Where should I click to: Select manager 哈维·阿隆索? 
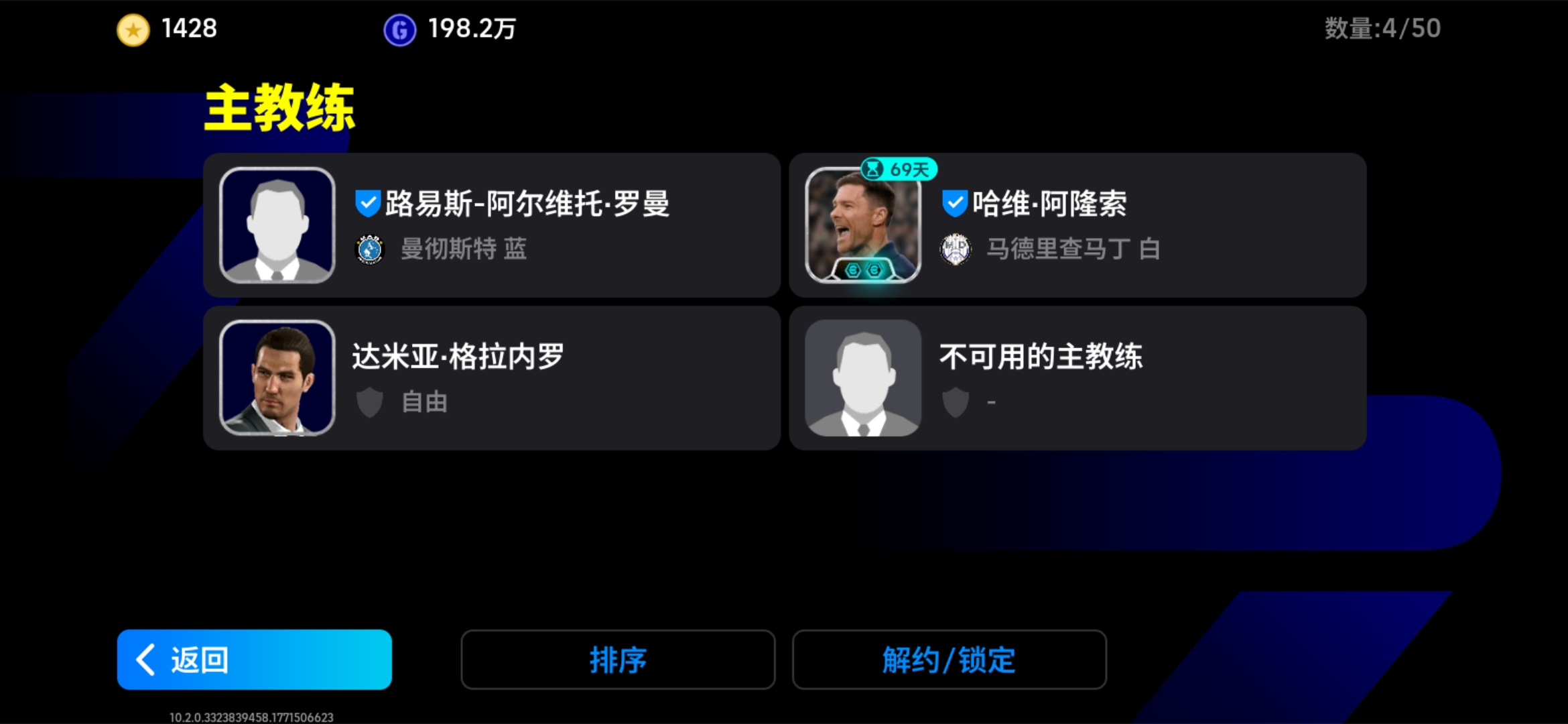coord(1077,225)
